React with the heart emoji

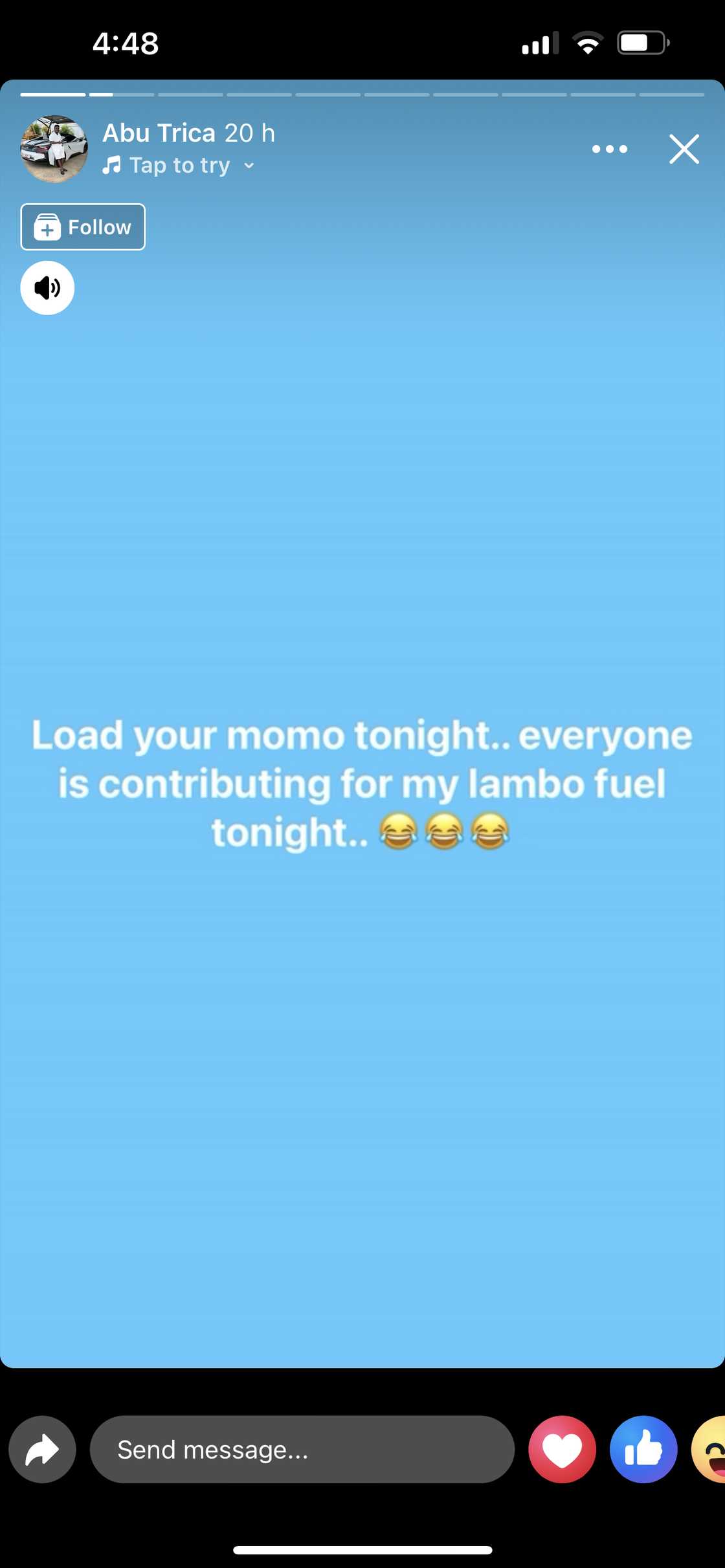[x=562, y=1449]
